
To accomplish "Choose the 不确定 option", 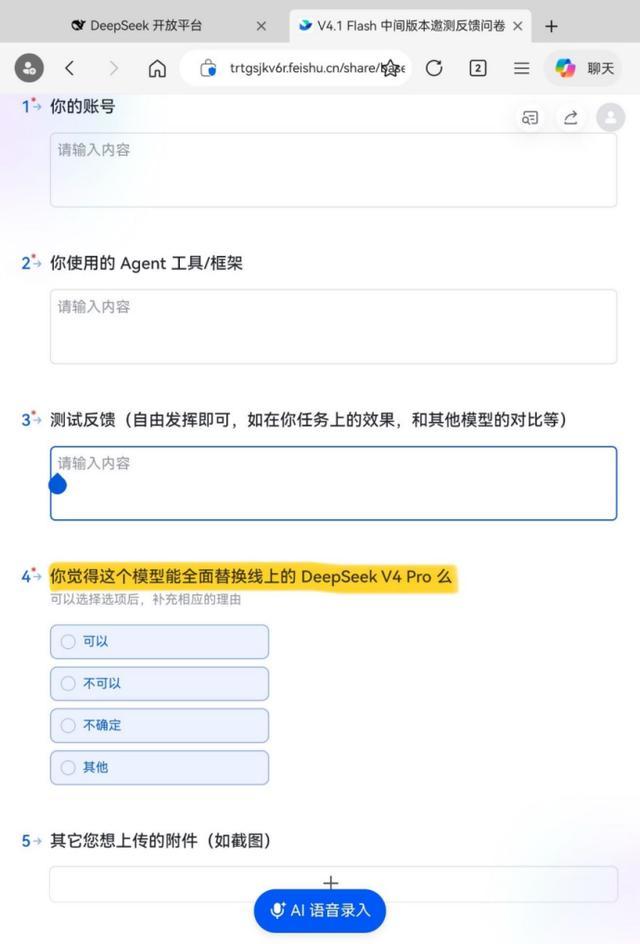I will pyautogui.click(x=160, y=725).
